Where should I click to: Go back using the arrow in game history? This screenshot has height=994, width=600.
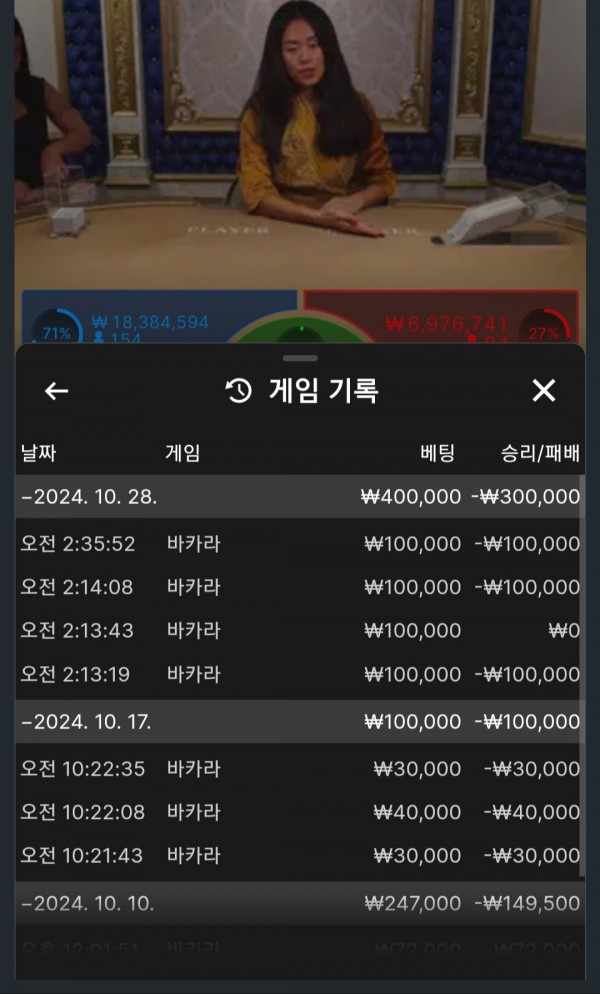click(x=57, y=391)
